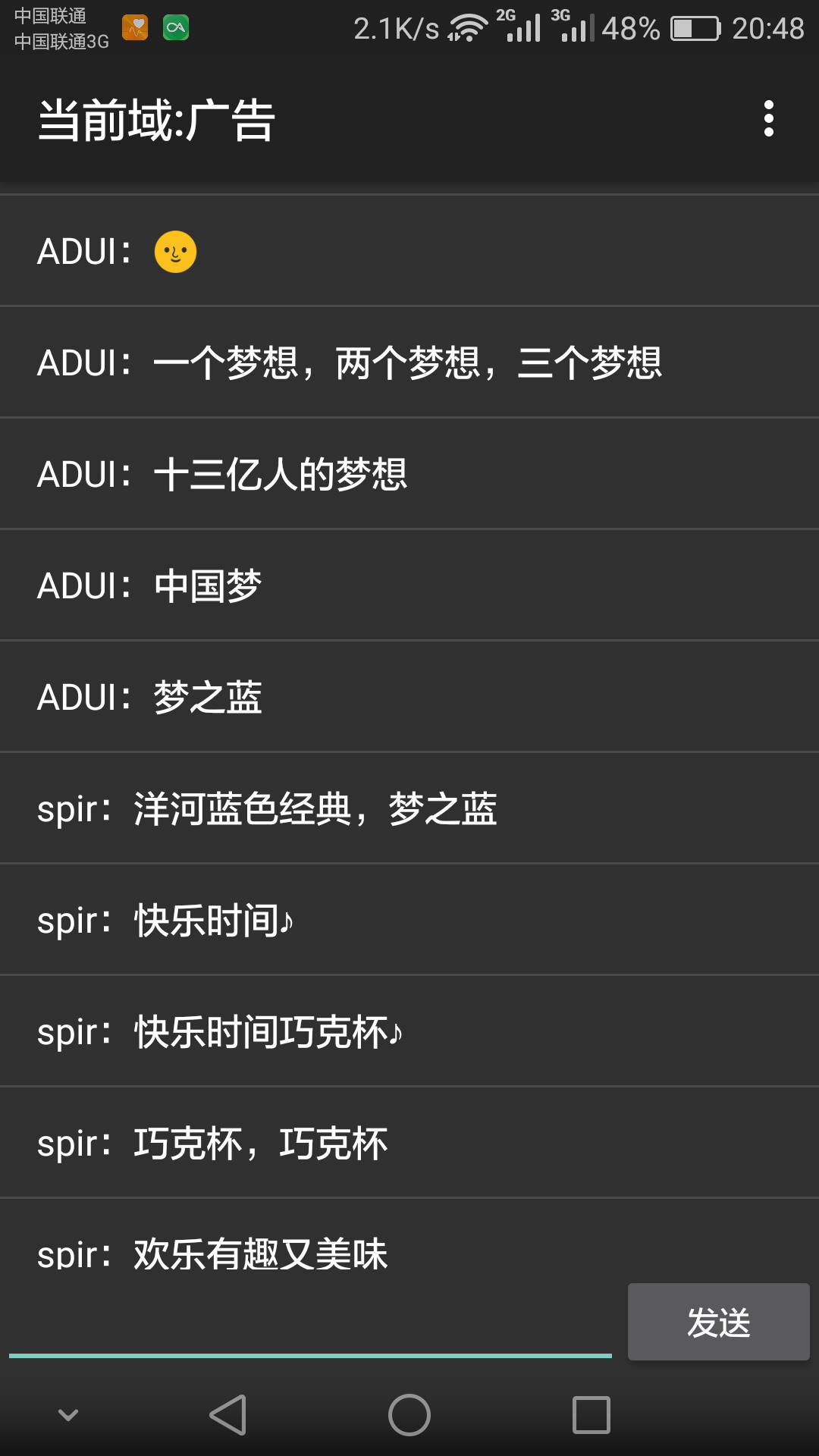Tap the 发送 send button

(x=718, y=1322)
